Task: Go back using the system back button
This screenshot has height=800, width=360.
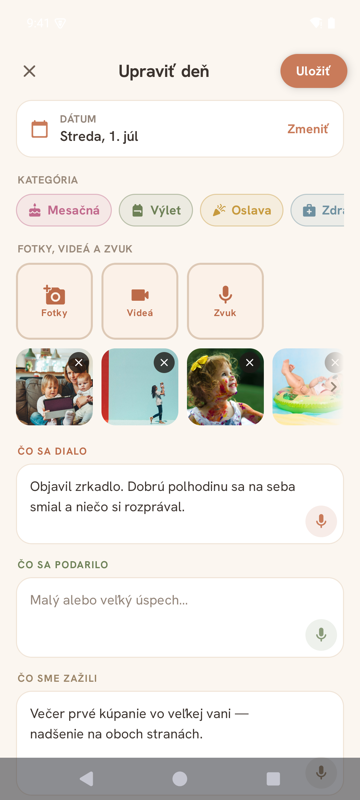Action: [x=87, y=779]
